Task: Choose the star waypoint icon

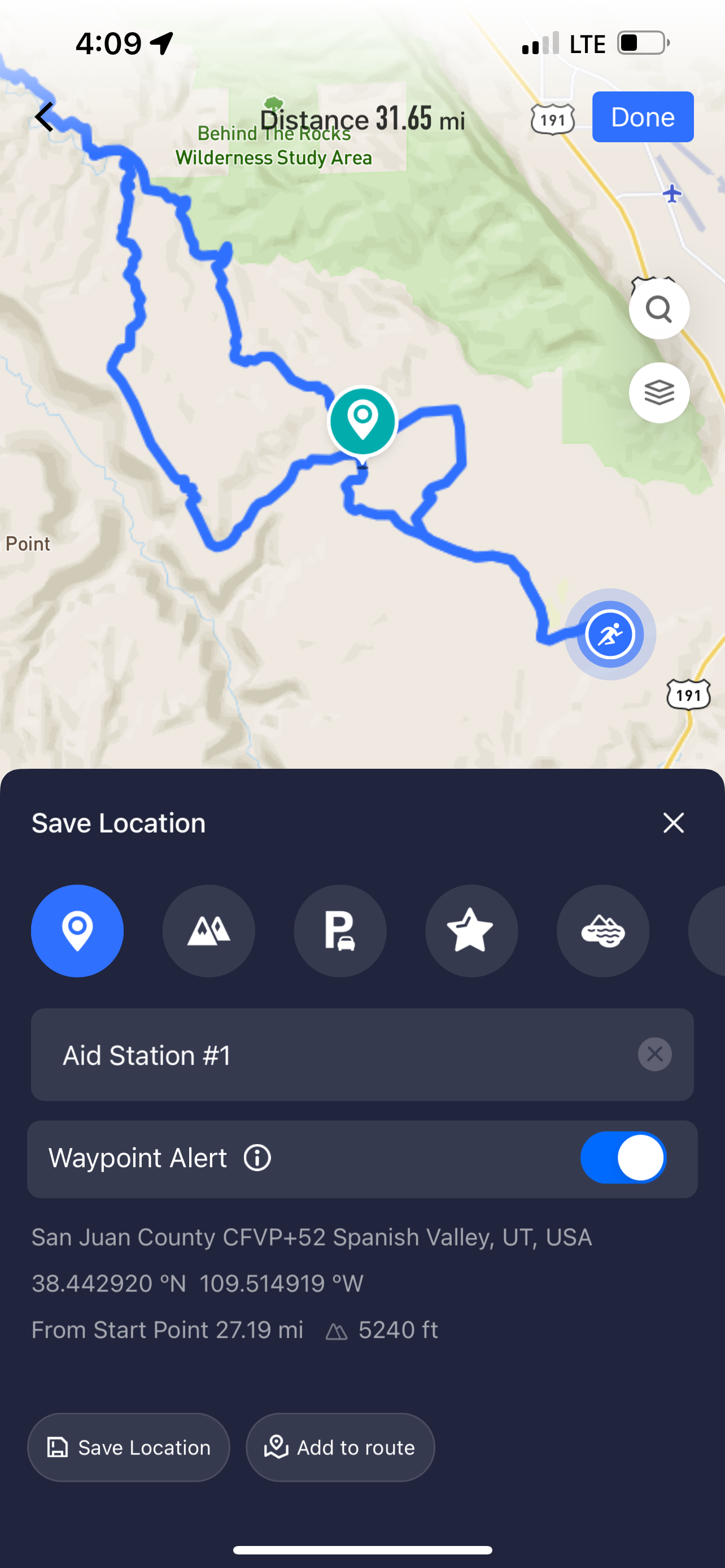Action: (472, 931)
